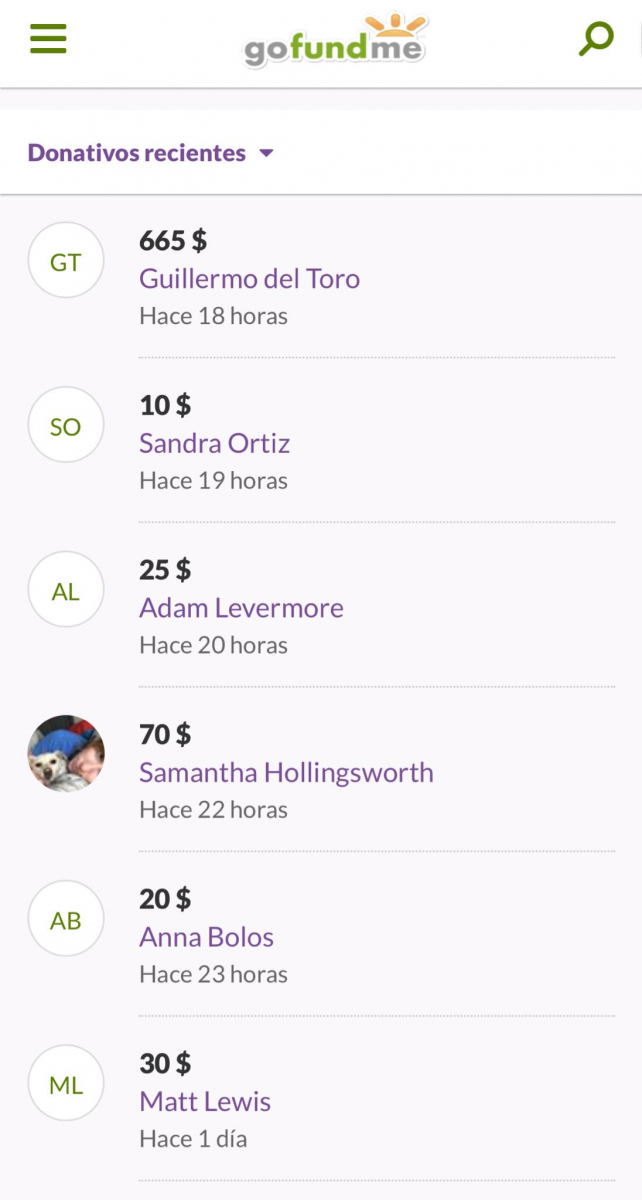The image size is (642, 1200).
Task: View Sandra Ortiz's donor profile
Action: [214, 443]
